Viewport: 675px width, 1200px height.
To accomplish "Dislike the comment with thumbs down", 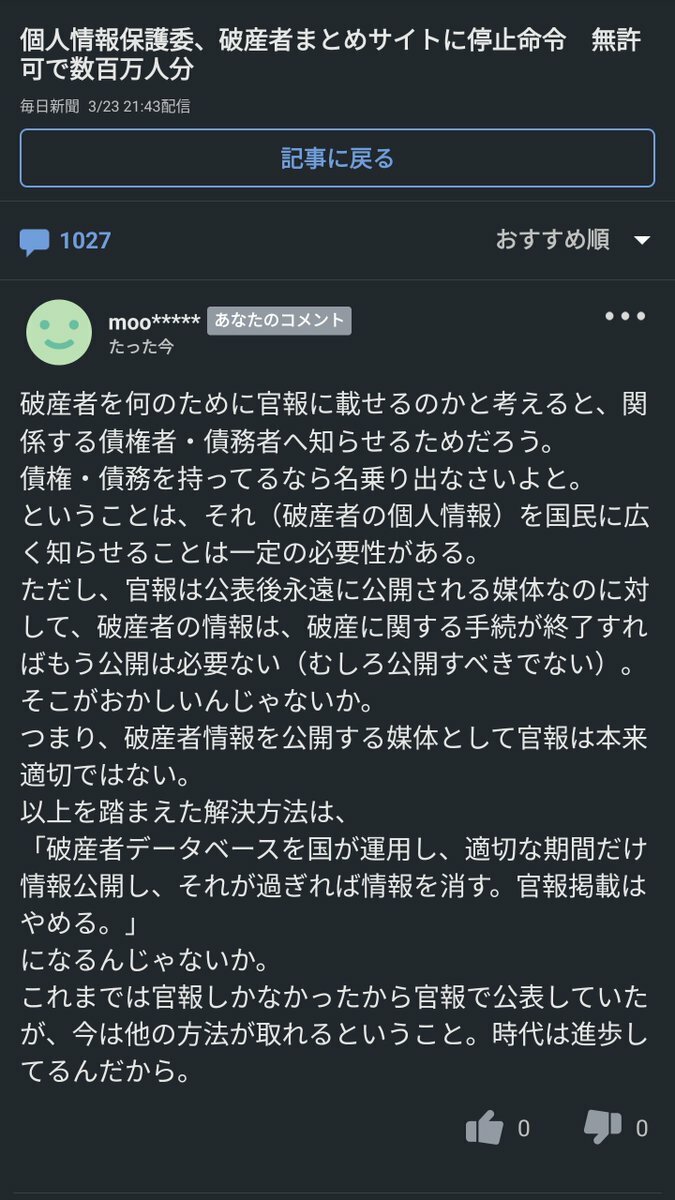I will pos(602,1128).
